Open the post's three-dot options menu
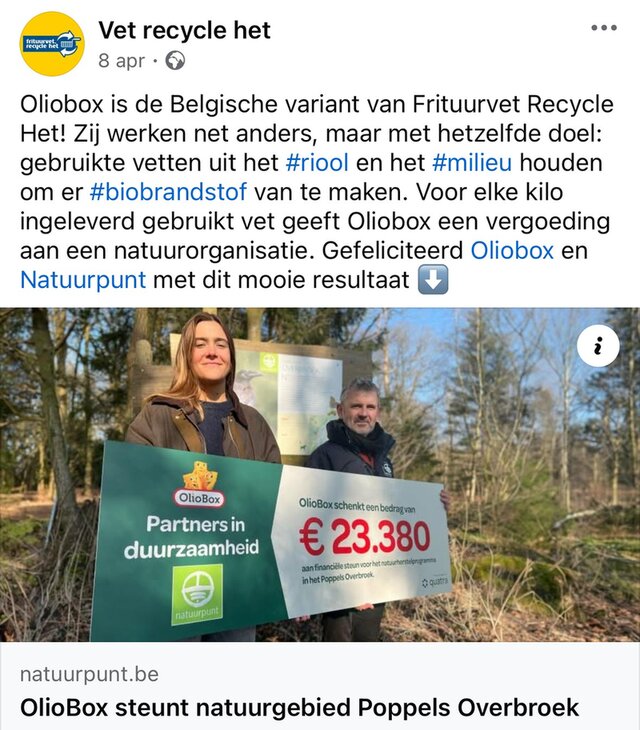This screenshot has height=730, width=640. click(604, 29)
